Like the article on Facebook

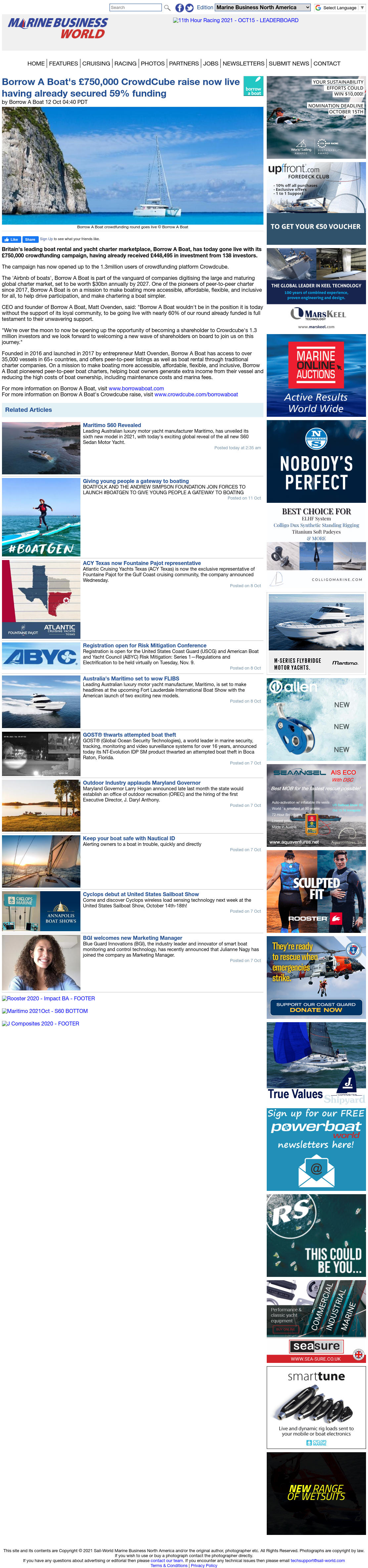click(x=11, y=239)
